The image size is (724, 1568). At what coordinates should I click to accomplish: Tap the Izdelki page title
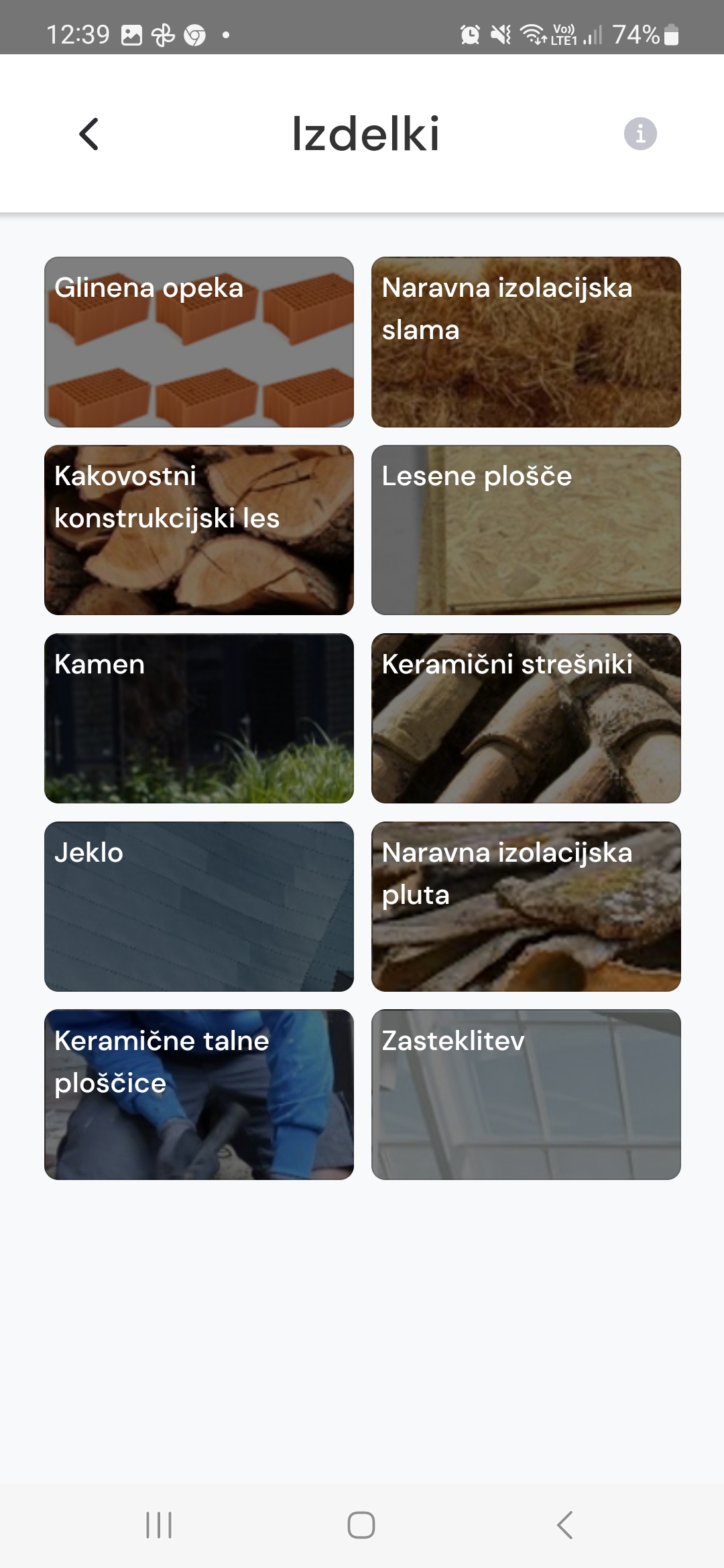coord(365,133)
